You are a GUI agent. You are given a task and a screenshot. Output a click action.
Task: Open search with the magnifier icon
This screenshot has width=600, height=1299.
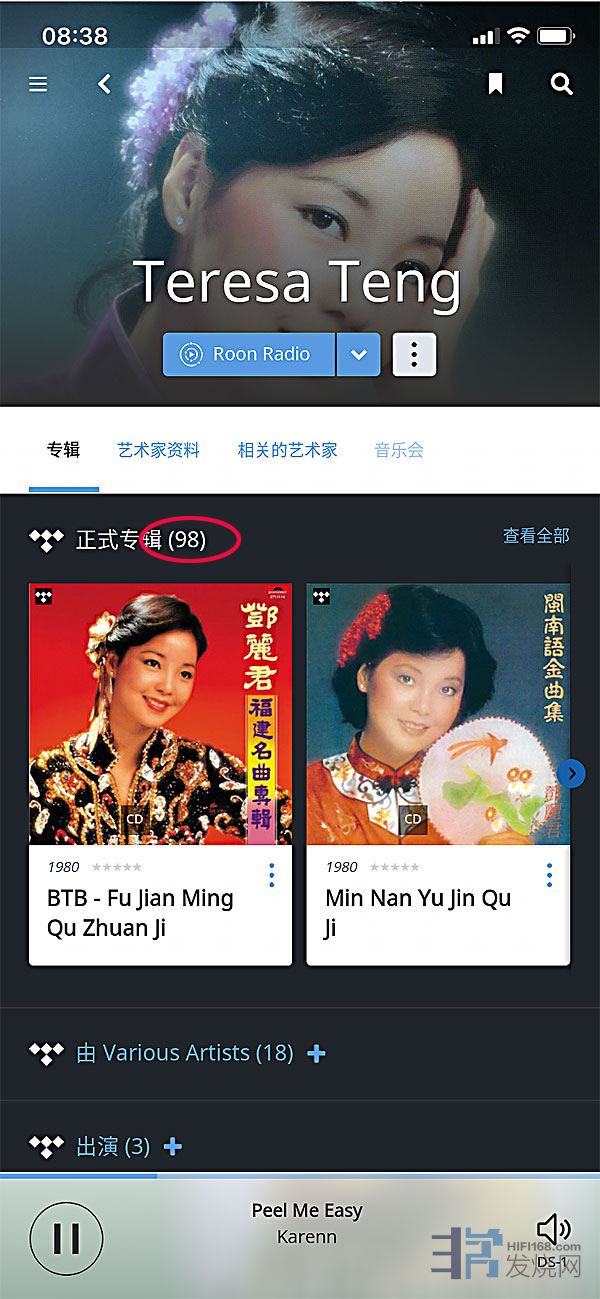[x=562, y=84]
